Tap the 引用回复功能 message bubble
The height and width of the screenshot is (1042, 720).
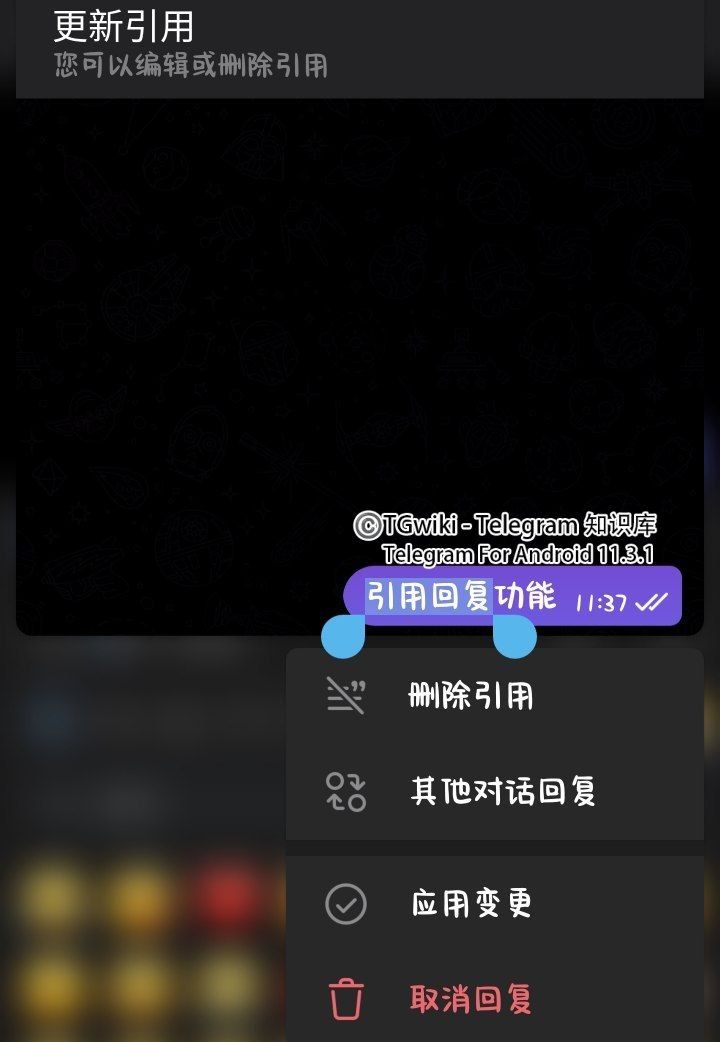[512, 597]
